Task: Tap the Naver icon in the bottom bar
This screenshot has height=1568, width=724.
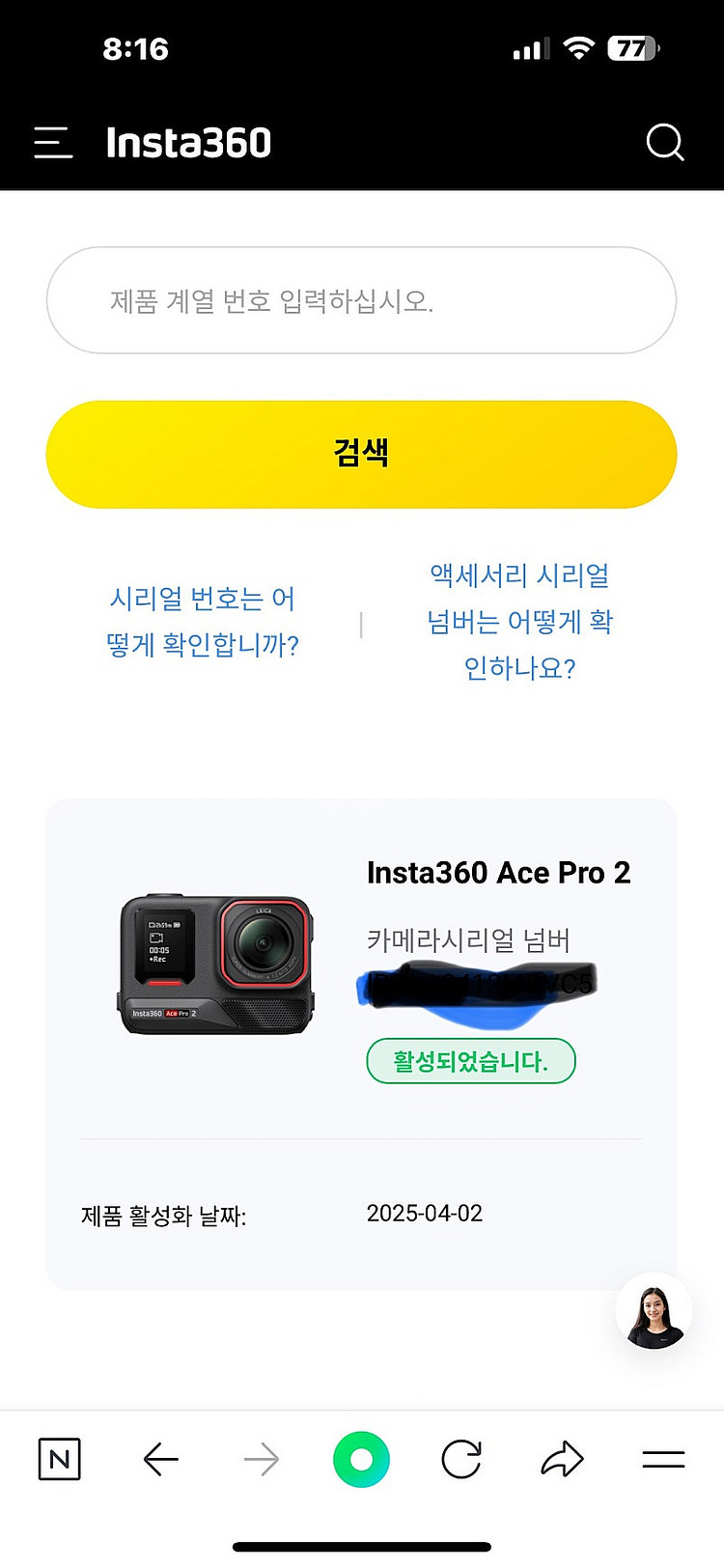Action: tap(59, 1460)
